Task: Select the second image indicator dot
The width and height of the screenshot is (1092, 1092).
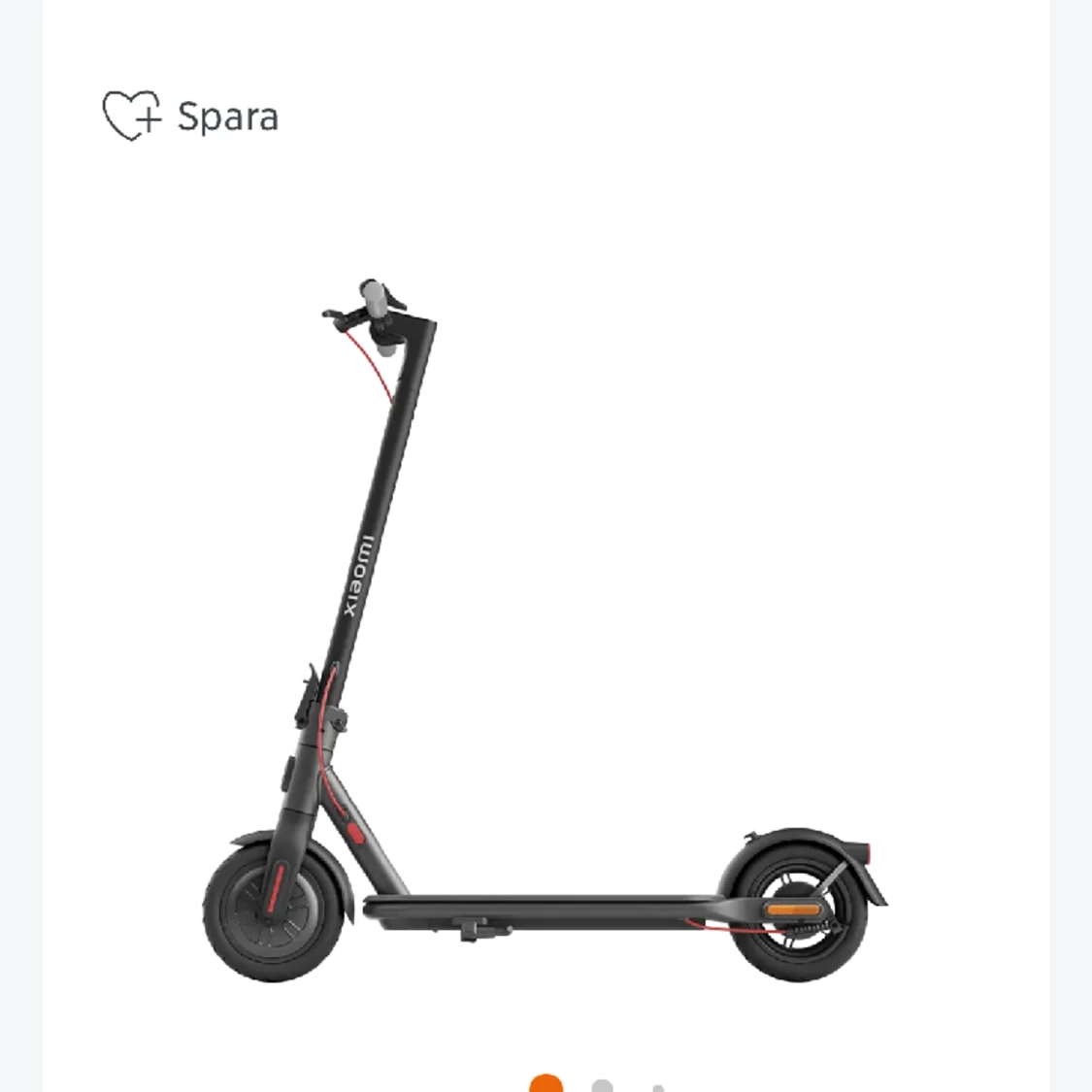Action: [602, 1085]
